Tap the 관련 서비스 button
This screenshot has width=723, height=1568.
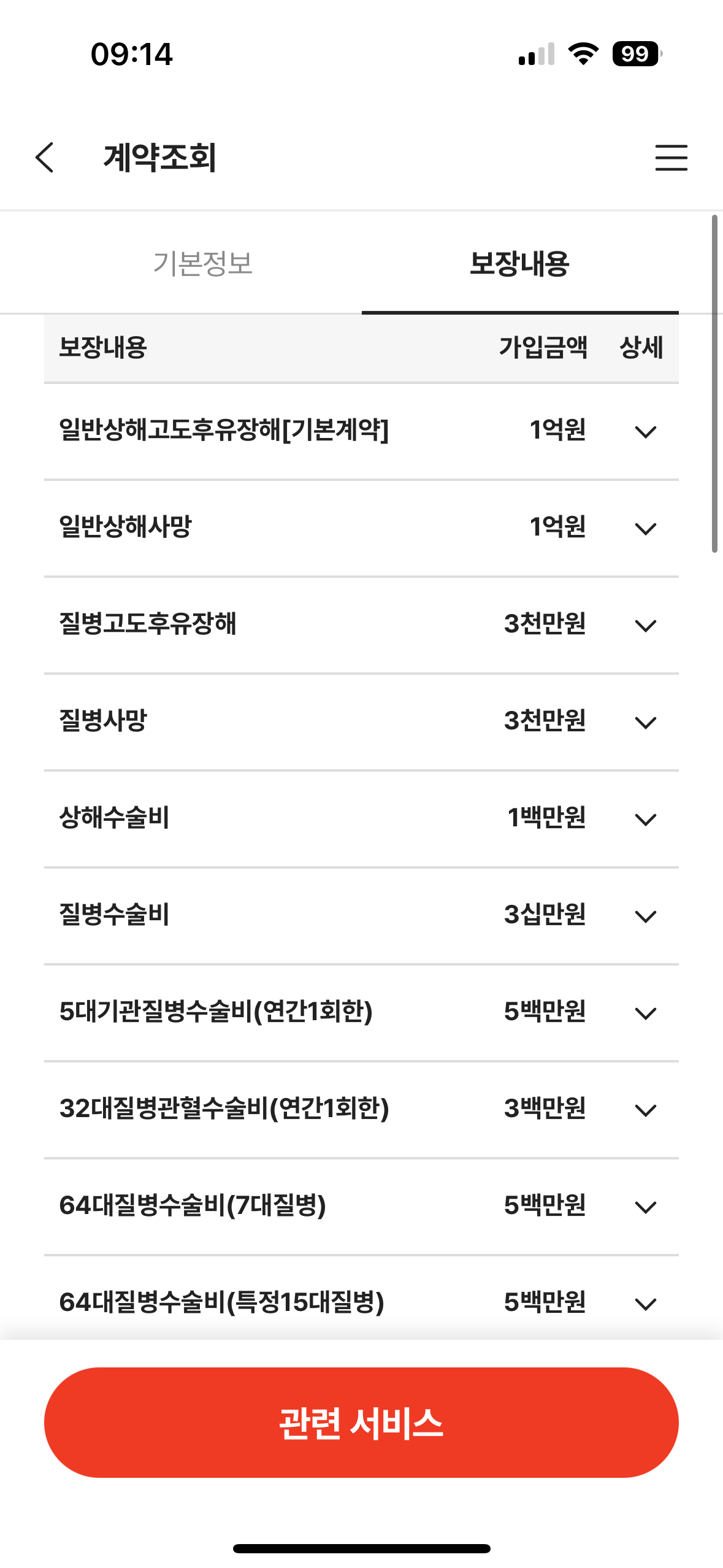[361, 1423]
